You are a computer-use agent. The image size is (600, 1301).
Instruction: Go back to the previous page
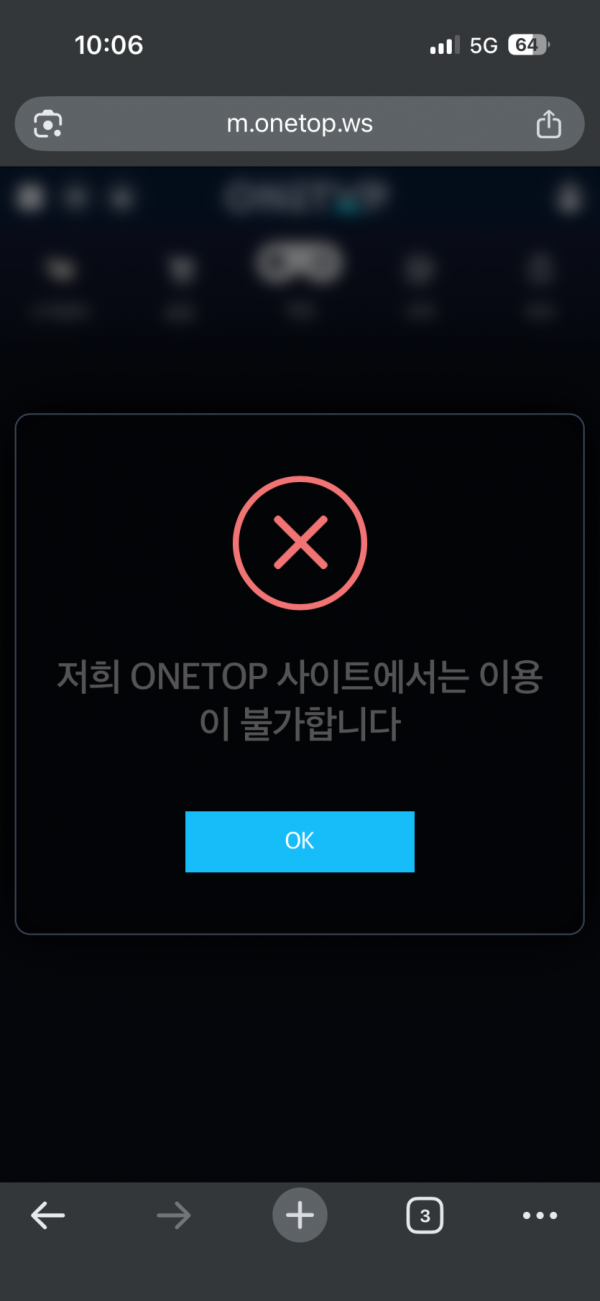tap(48, 1215)
